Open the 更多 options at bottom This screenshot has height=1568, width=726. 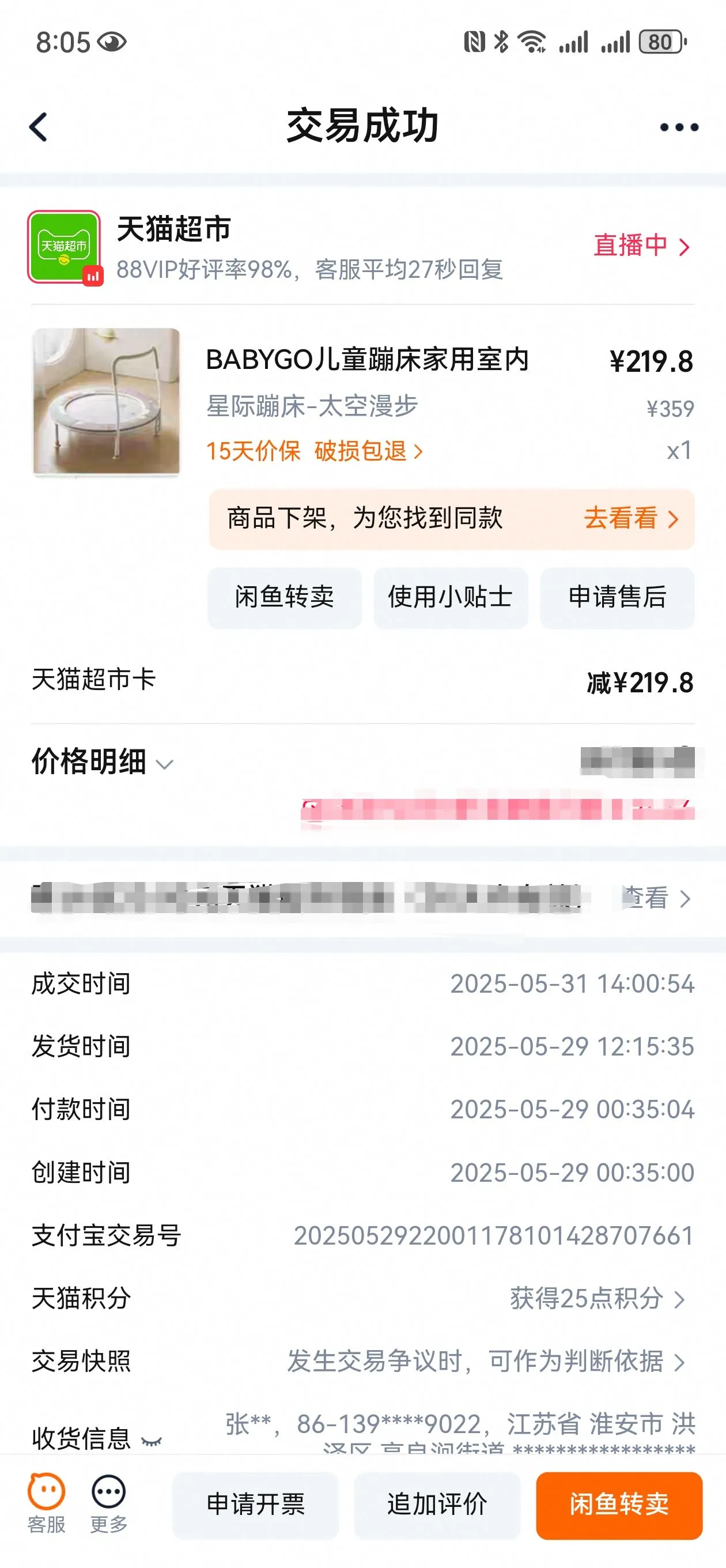tap(108, 1503)
